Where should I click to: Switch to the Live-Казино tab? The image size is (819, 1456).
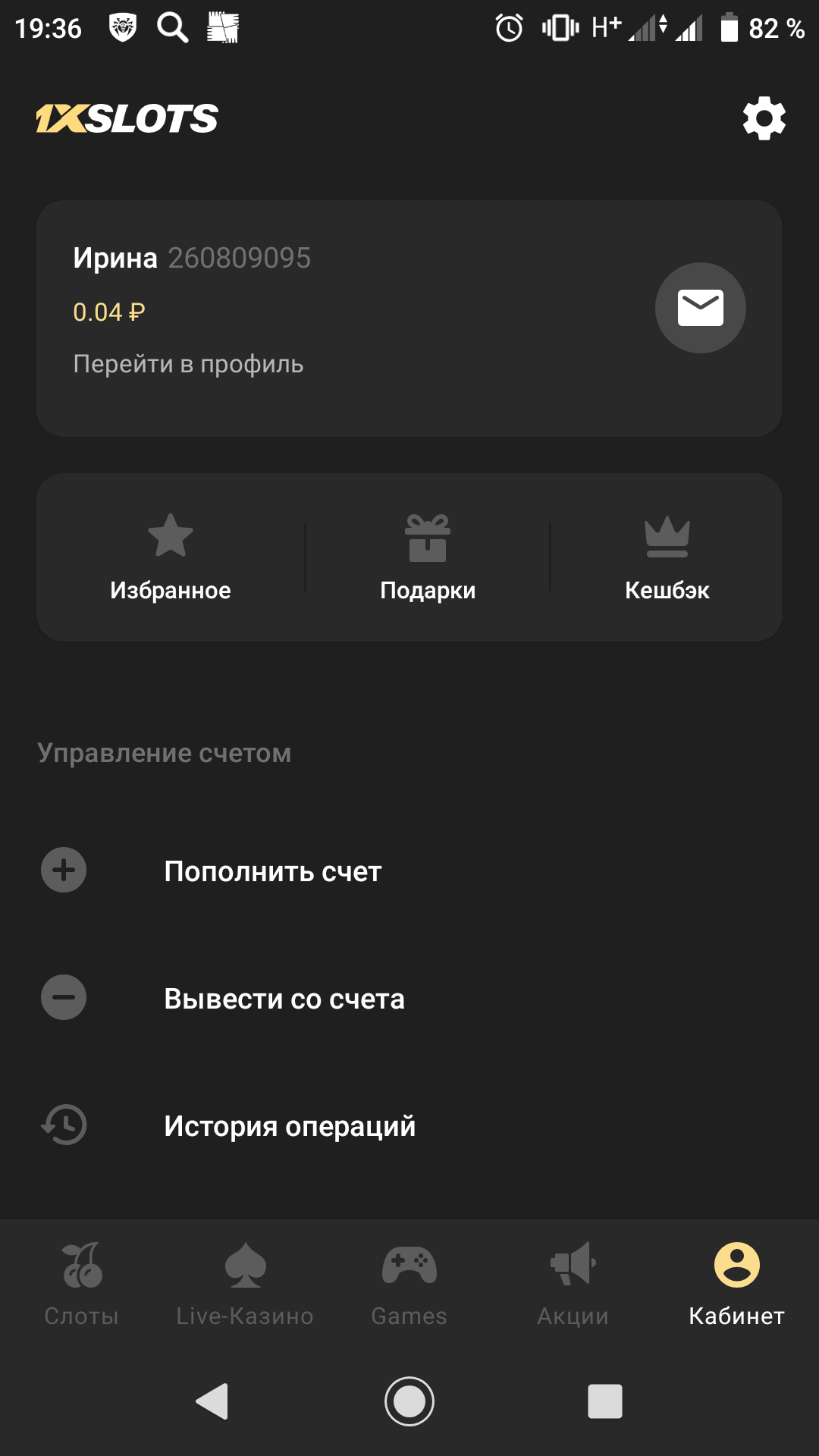tap(245, 1285)
